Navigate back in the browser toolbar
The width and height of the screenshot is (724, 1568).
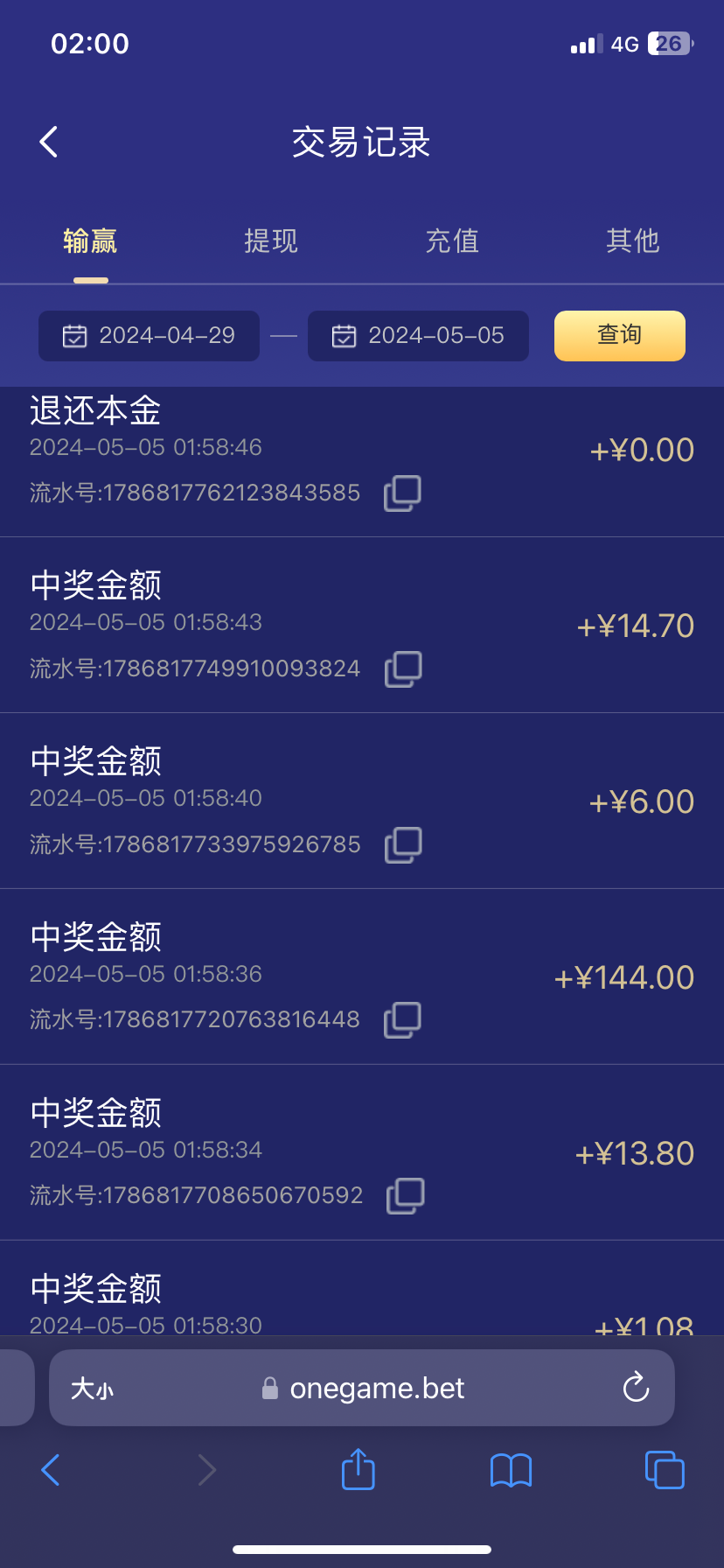coord(51,1470)
